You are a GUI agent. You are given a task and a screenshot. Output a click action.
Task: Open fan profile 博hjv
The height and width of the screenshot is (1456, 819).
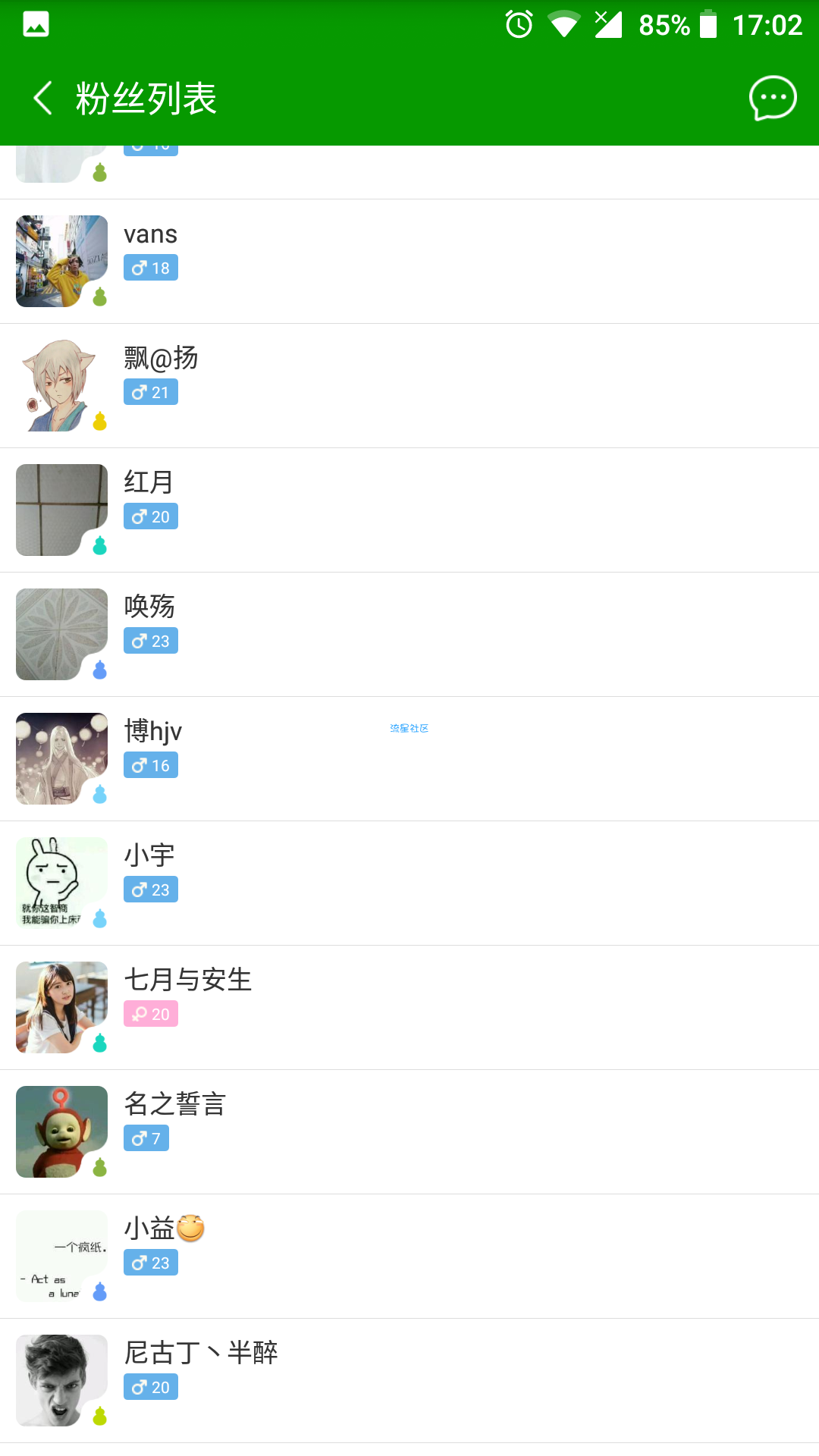(409, 758)
